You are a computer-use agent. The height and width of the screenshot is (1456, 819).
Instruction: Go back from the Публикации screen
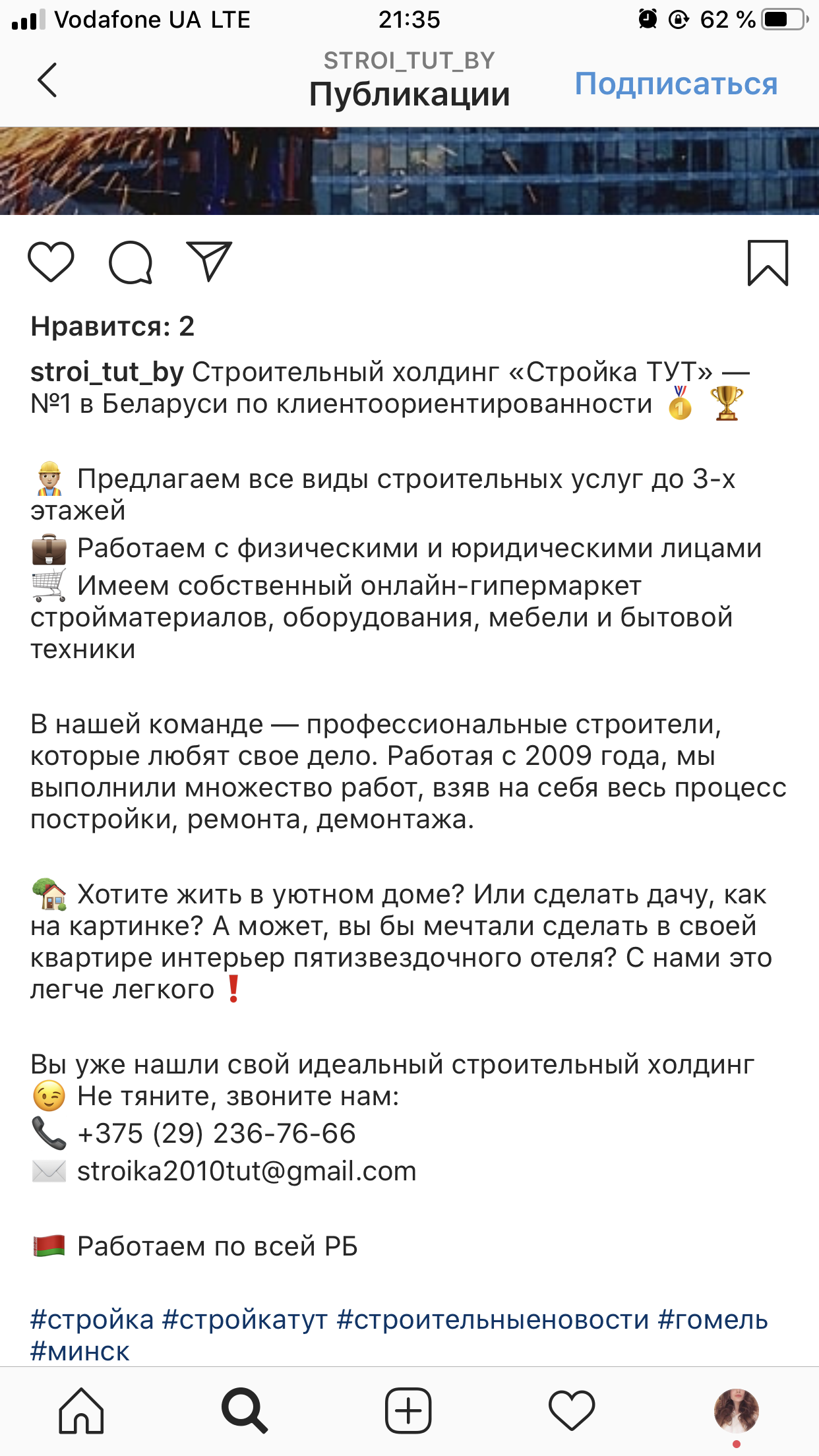click(x=47, y=80)
